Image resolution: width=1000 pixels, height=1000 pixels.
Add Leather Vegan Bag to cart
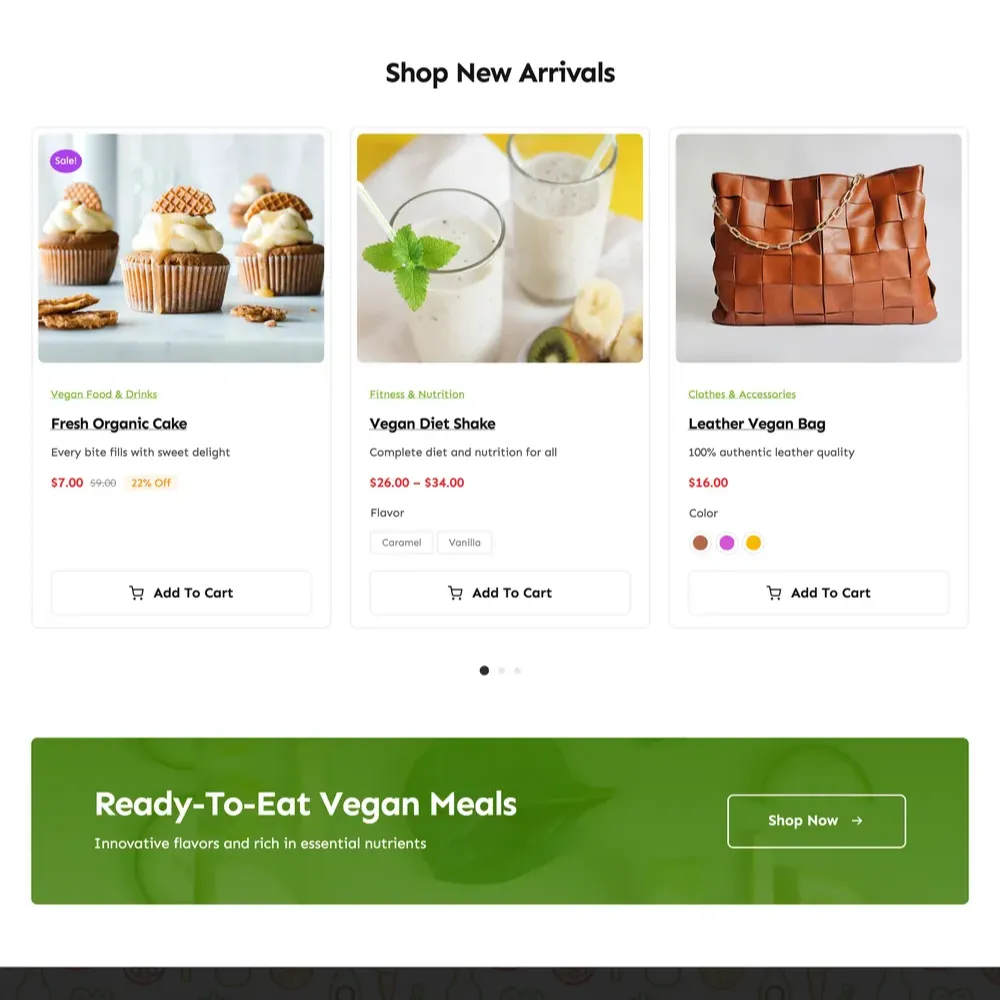(818, 593)
